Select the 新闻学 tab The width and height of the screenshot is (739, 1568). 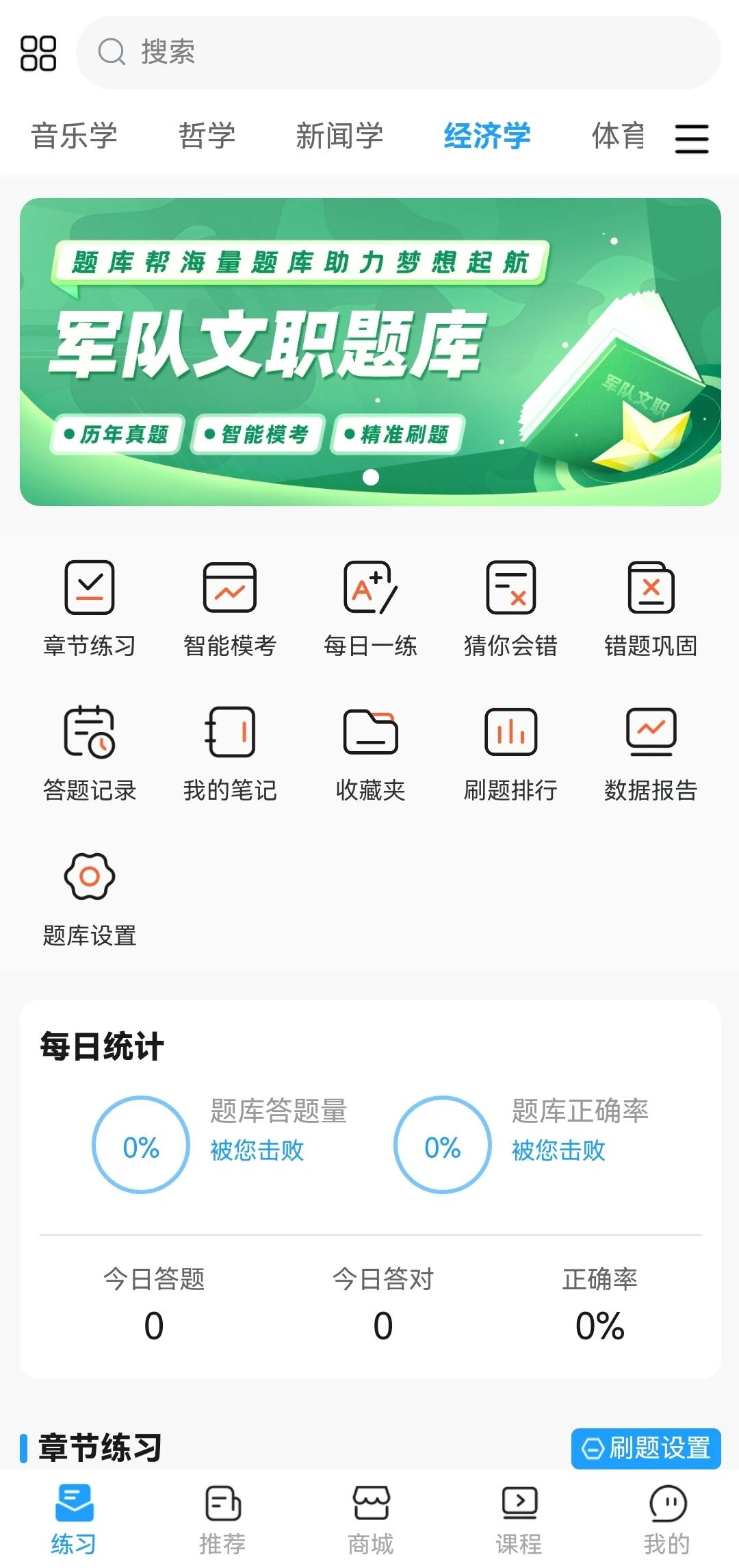pyautogui.click(x=339, y=136)
